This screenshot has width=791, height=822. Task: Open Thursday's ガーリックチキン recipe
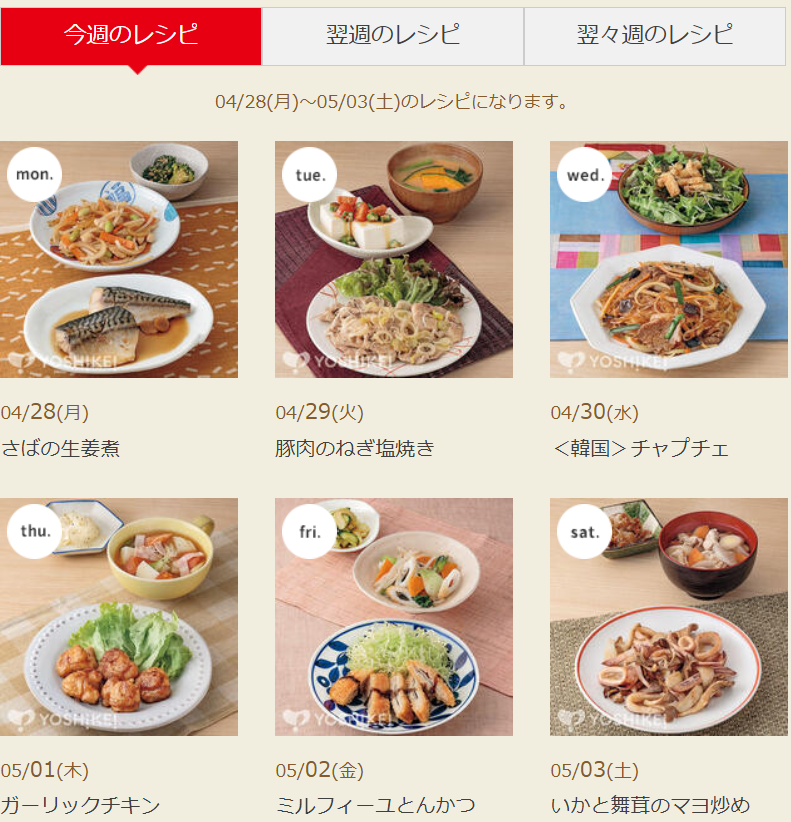(x=119, y=617)
